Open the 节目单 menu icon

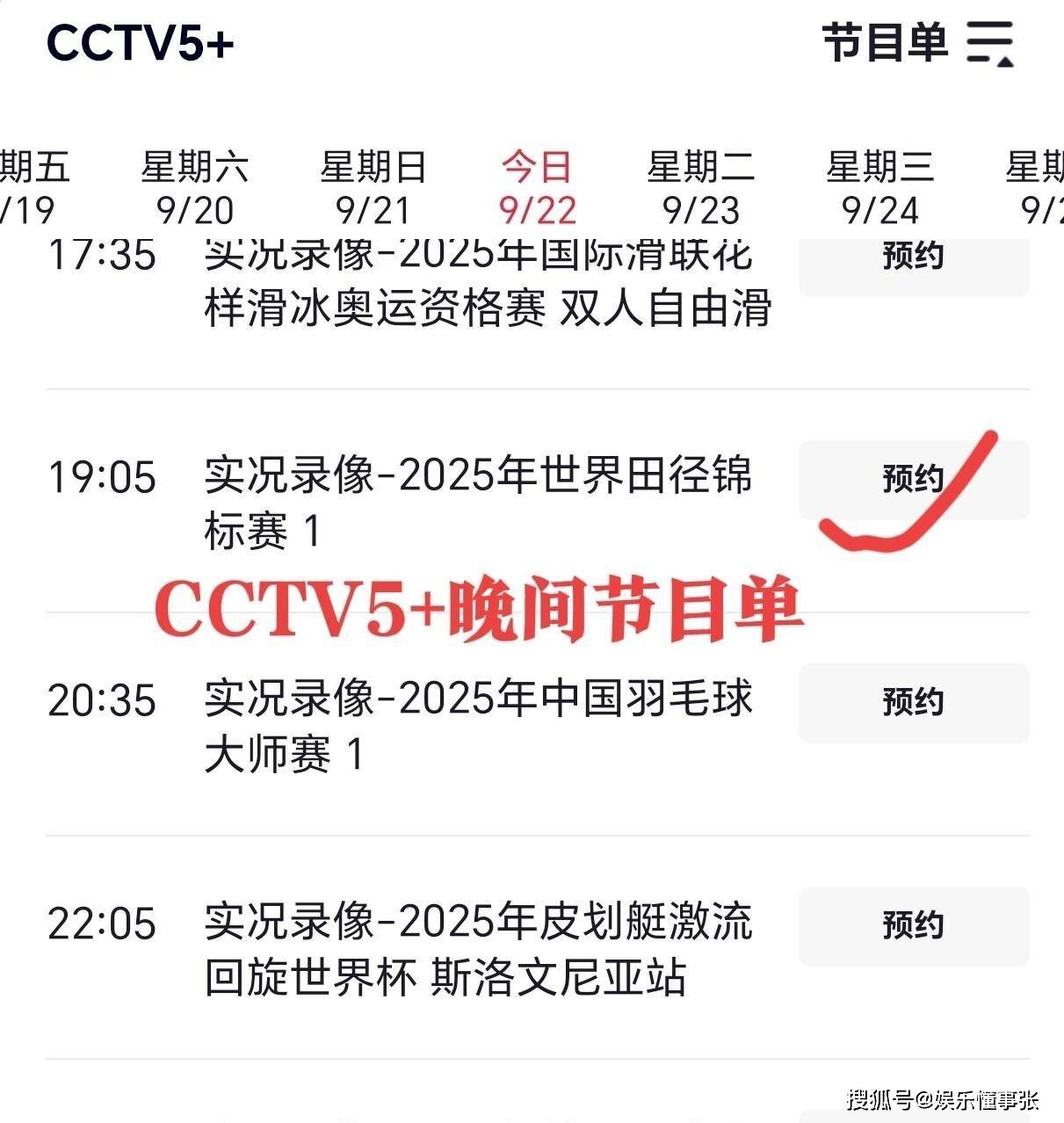tap(989, 43)
